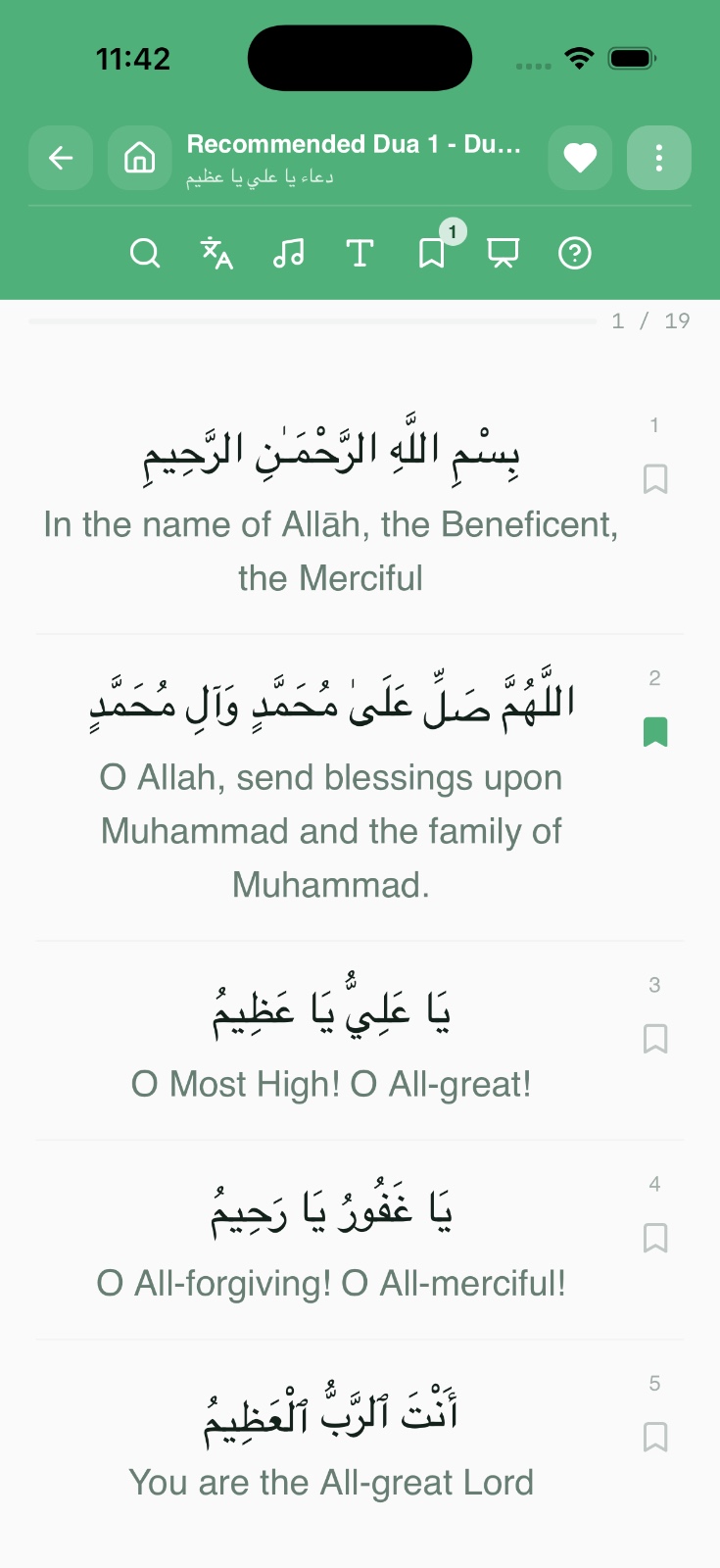The image size is (720, 1568).
Task: Open audio recitation with the music note icon
Action: 288,252
